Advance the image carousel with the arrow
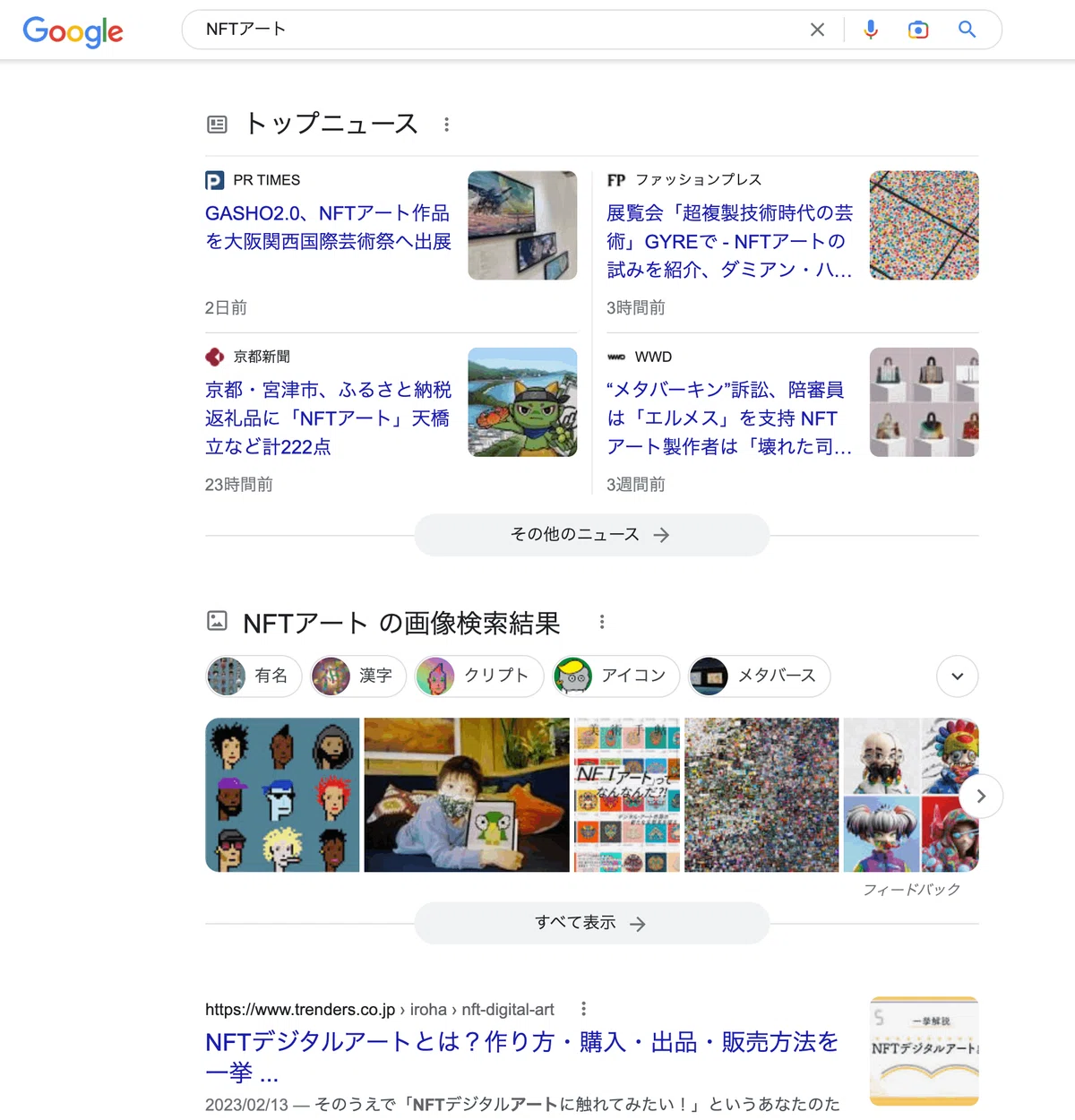1075x1120 pixels. [x=981, y=796]
